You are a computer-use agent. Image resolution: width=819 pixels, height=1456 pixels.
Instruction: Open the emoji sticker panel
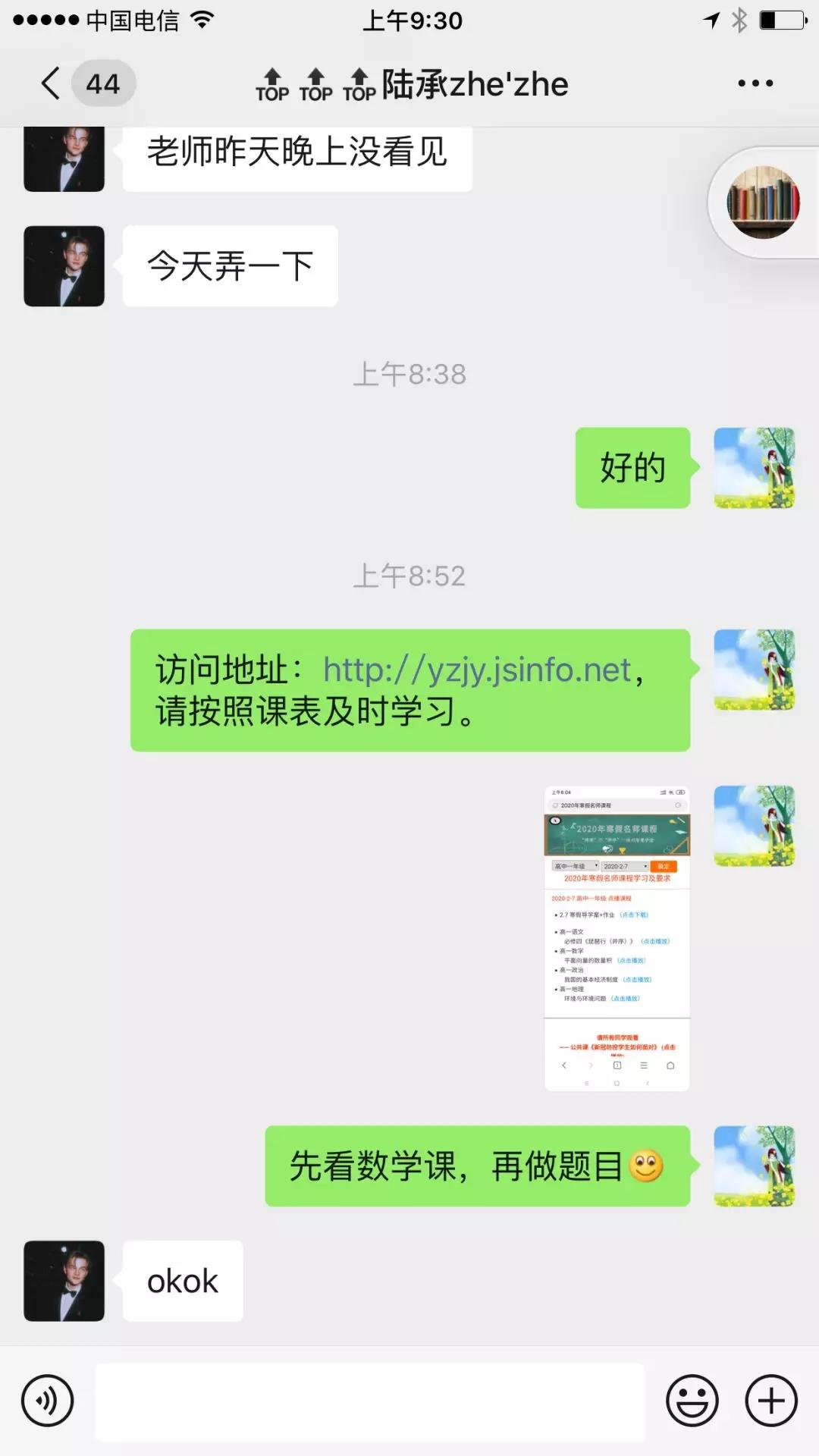click(x=692, y=1401)
